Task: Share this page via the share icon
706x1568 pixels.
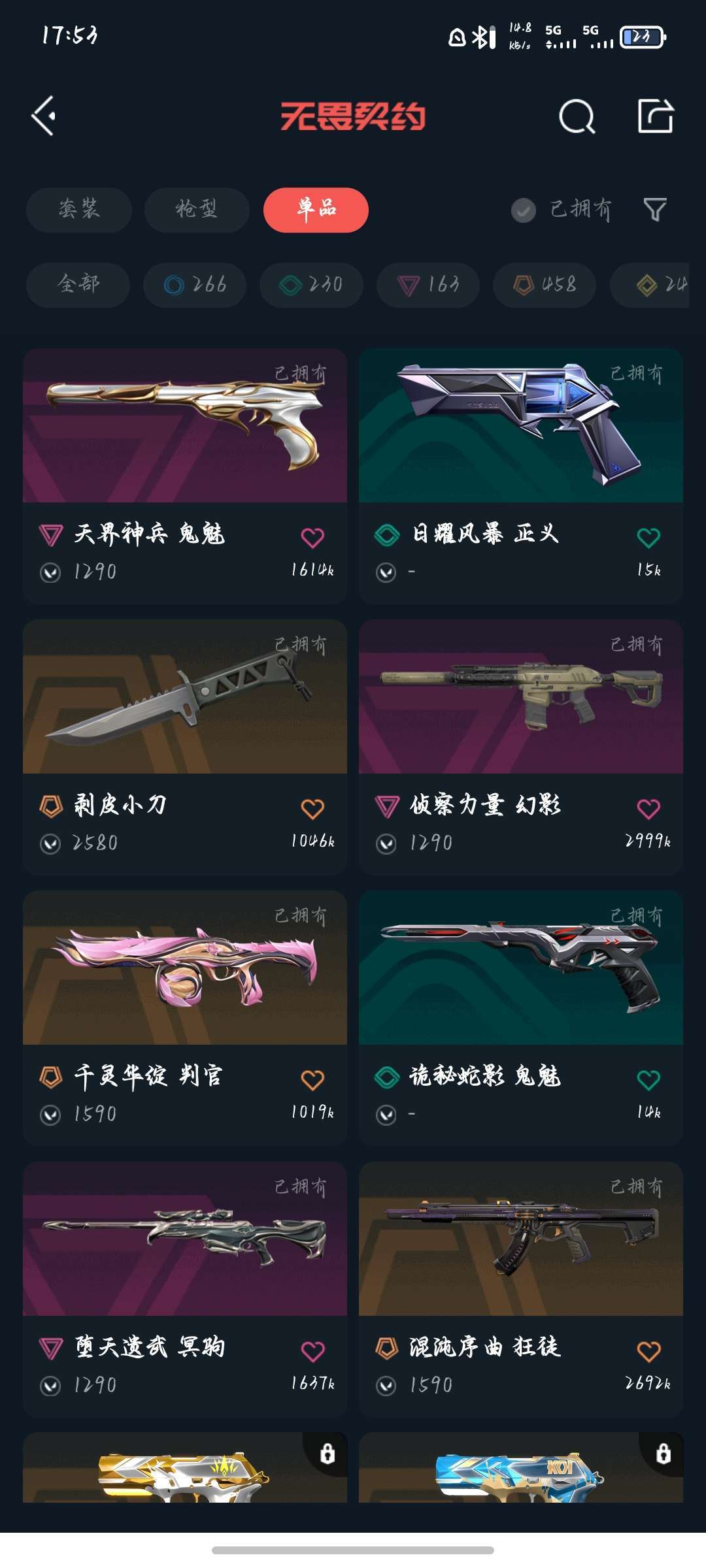Action: [x=656, y=116]
